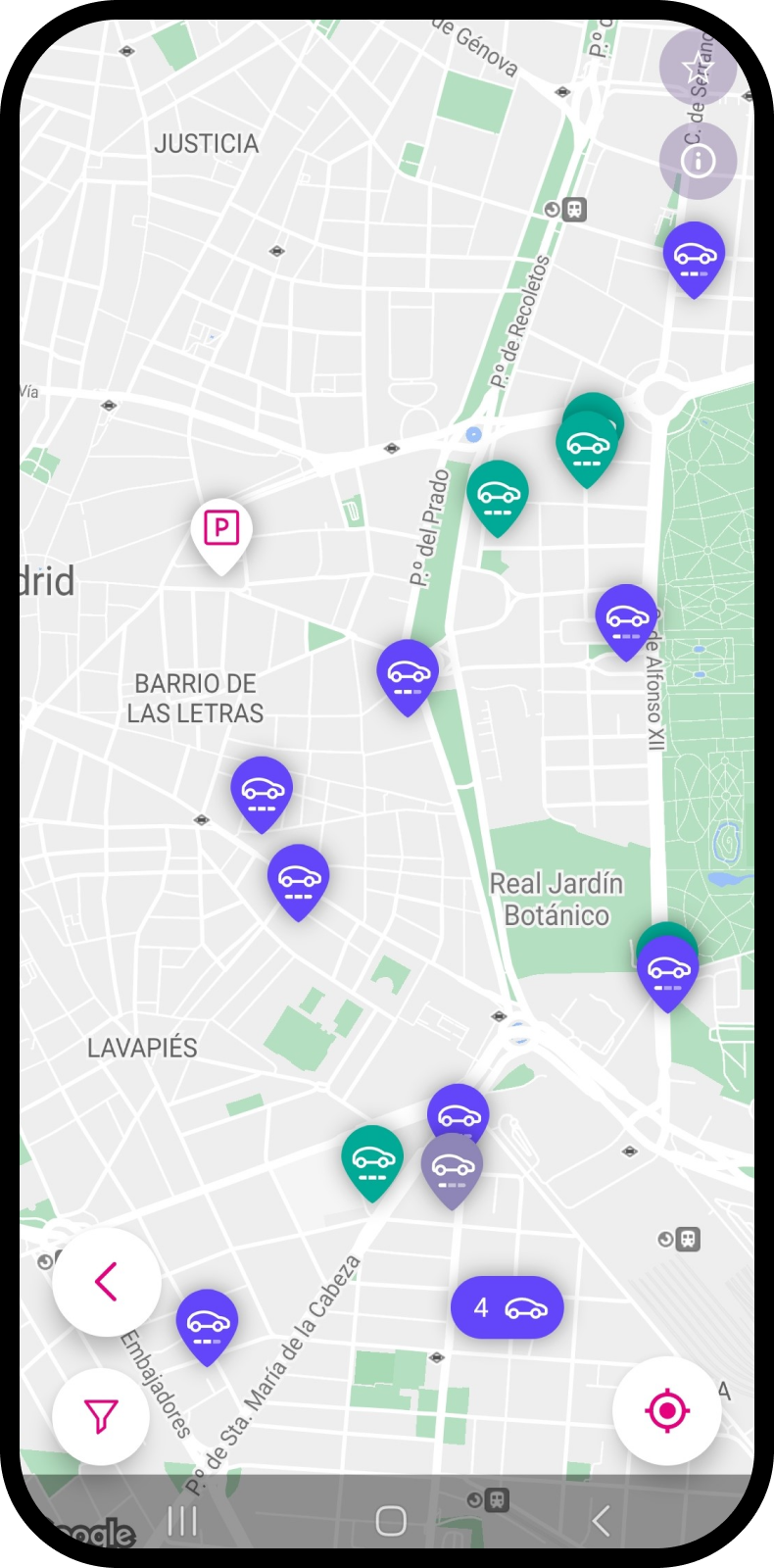This screenshot has width=774, height=1568.
Task: Select the car on Calle de Alfonso XII
Action: coord(626,616)
